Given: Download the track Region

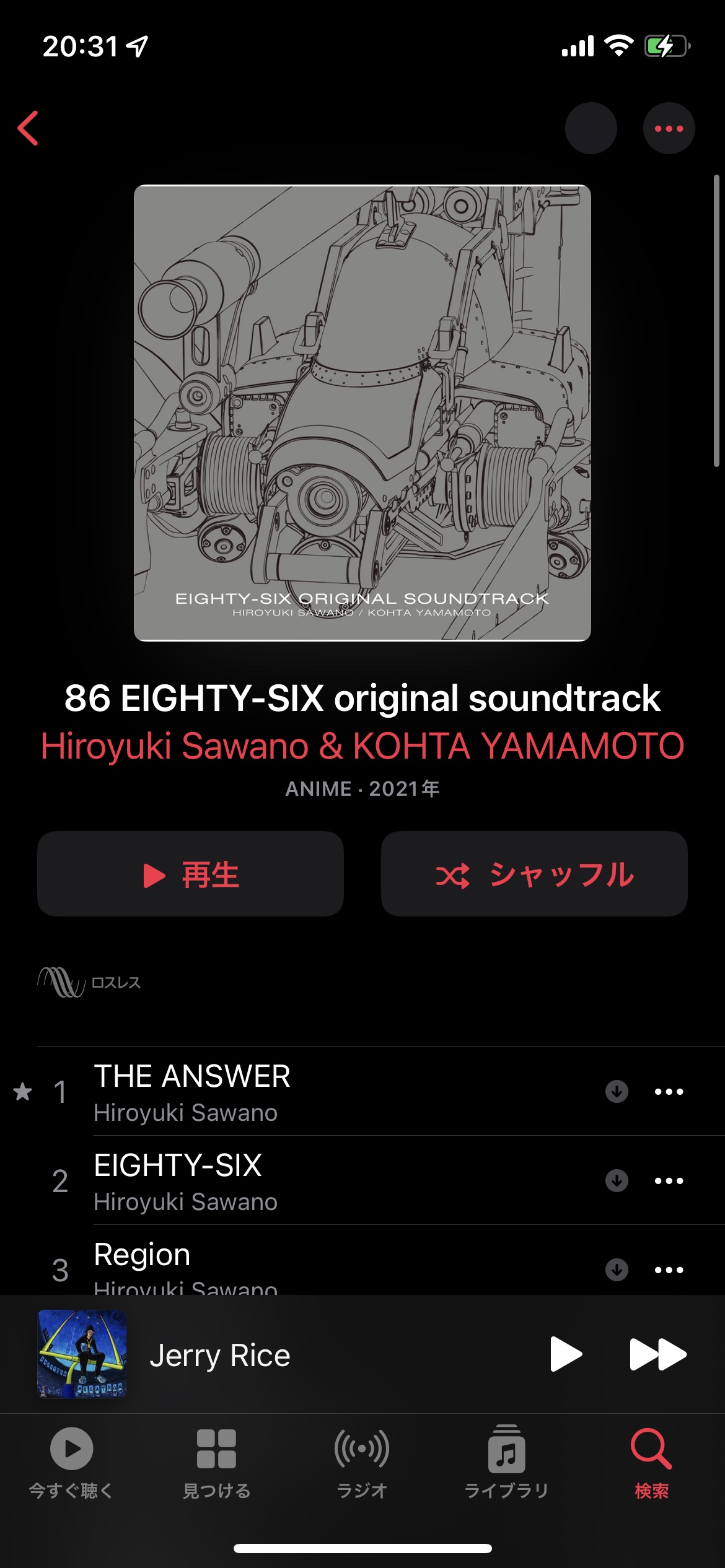Looking at the screenshot, I should [617, 1270].
